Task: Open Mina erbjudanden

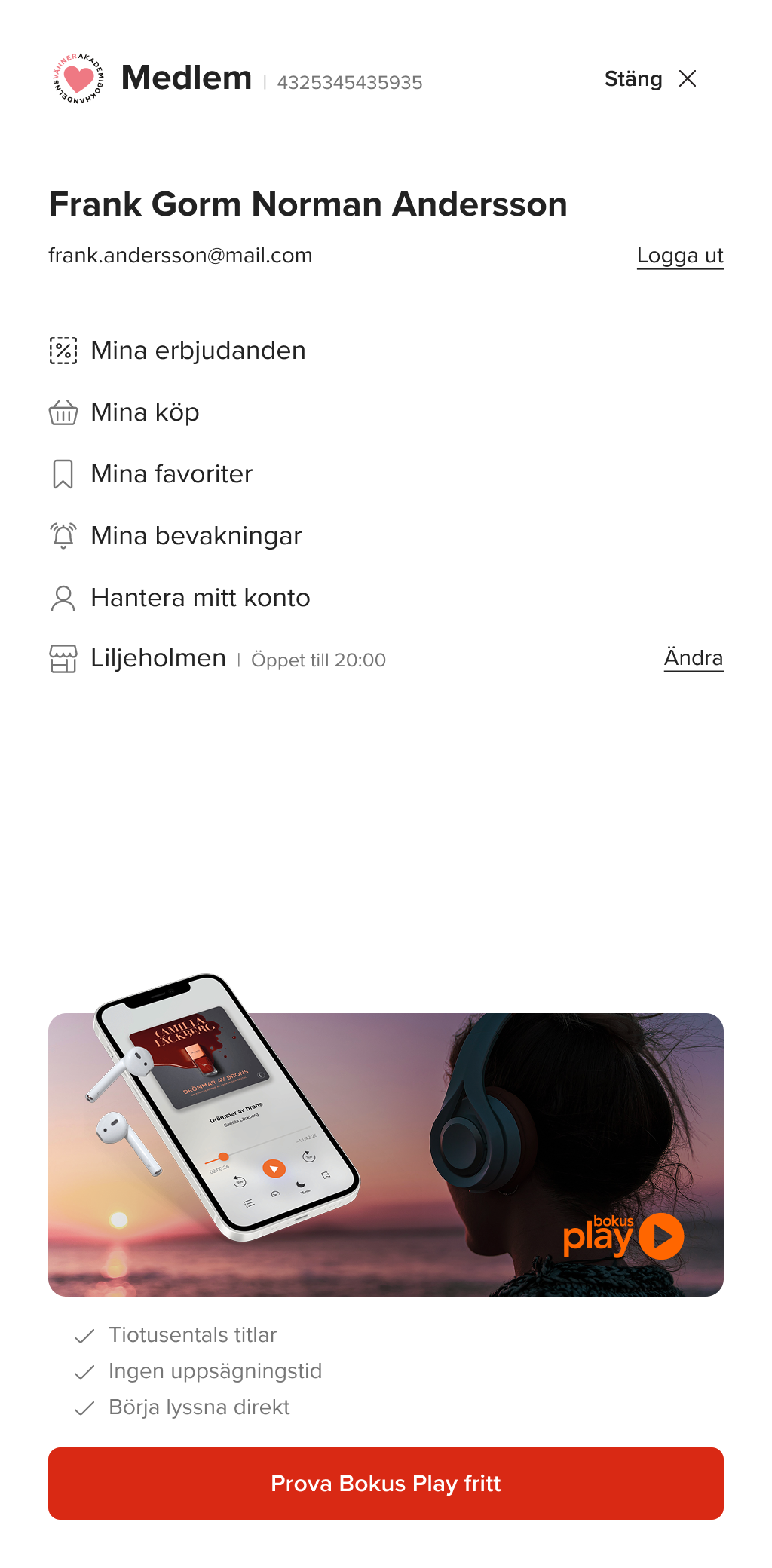Action: coord(177,351)
